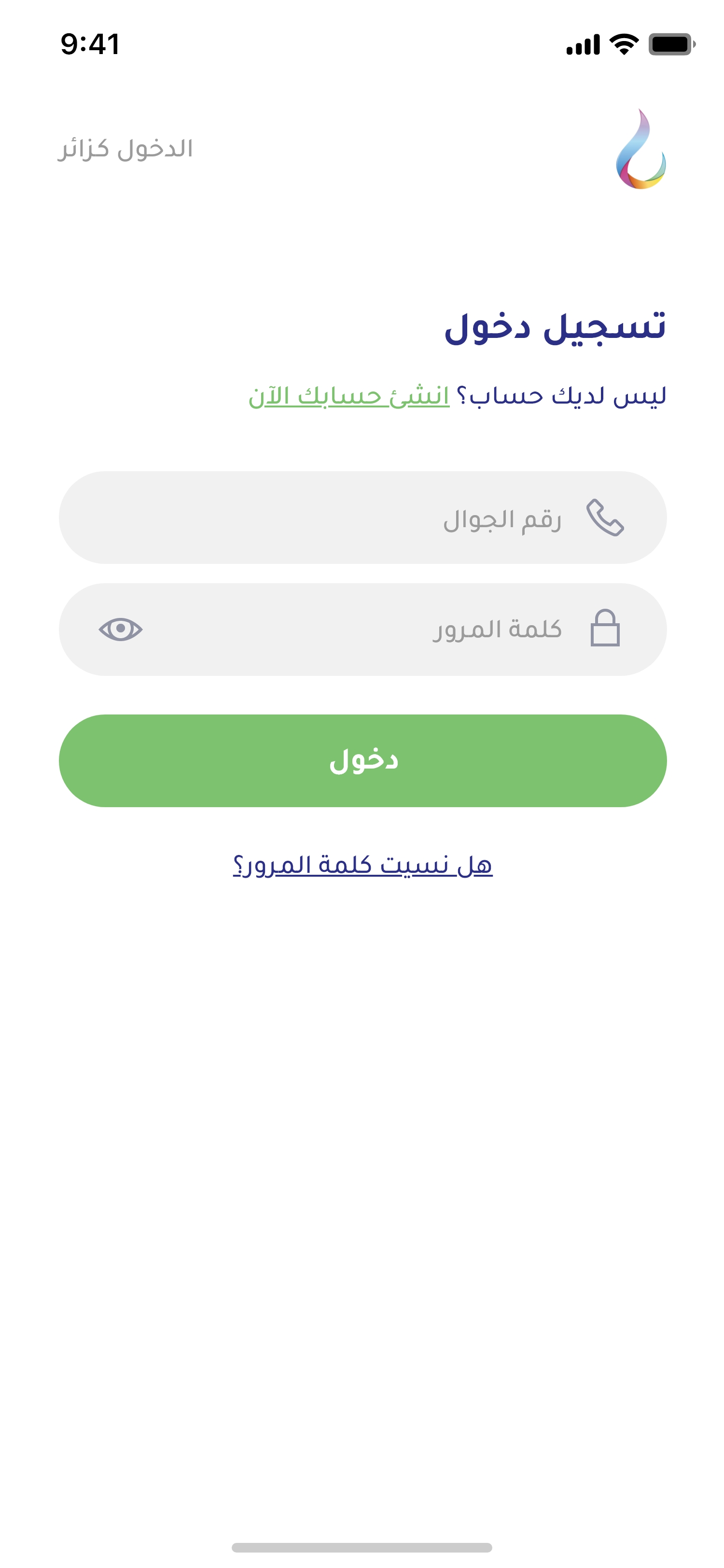Open the create account link (انشئ حسابك الآن)
Viewport: 724px width, 1568px height.
pos(348,396)
